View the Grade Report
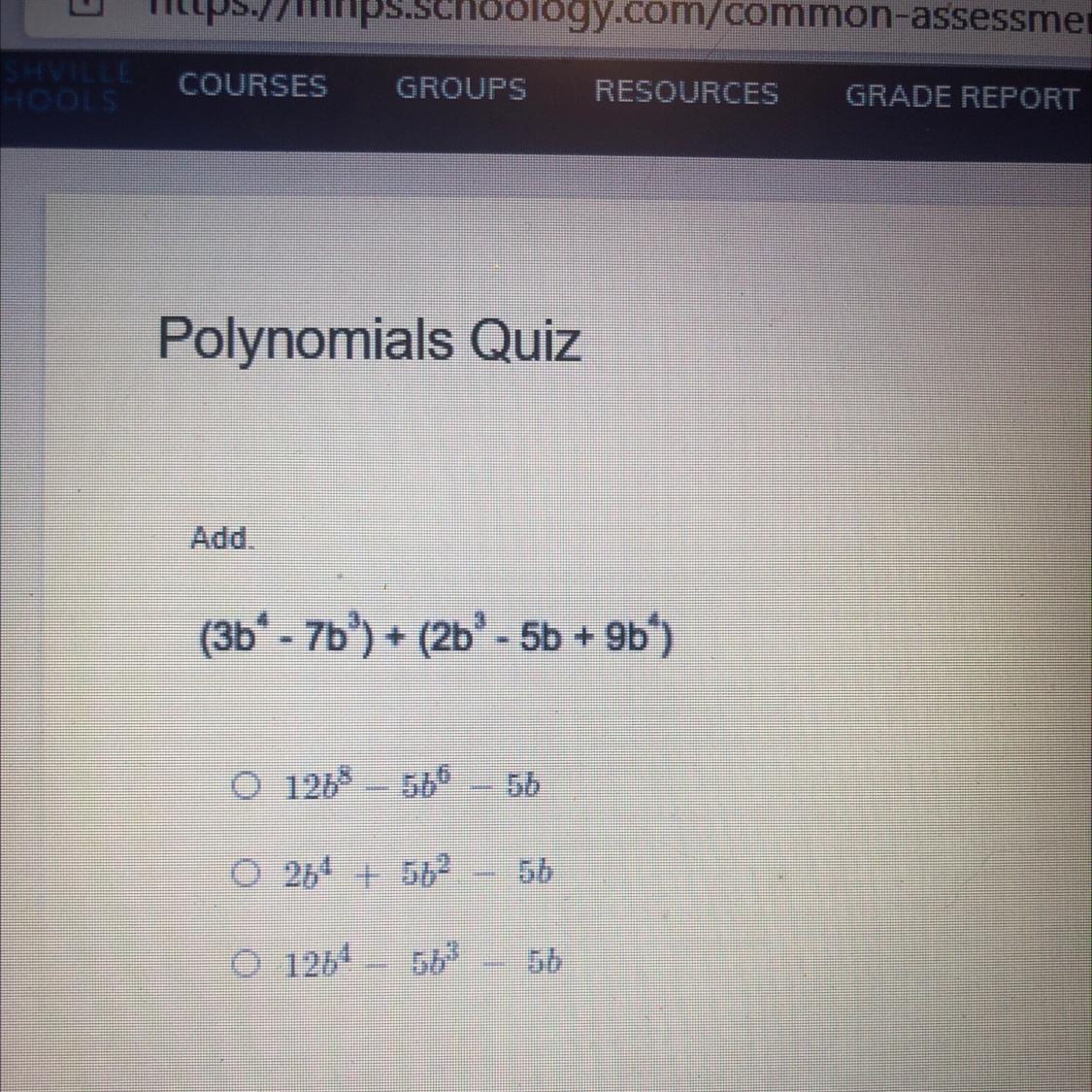 click(961, 96)
